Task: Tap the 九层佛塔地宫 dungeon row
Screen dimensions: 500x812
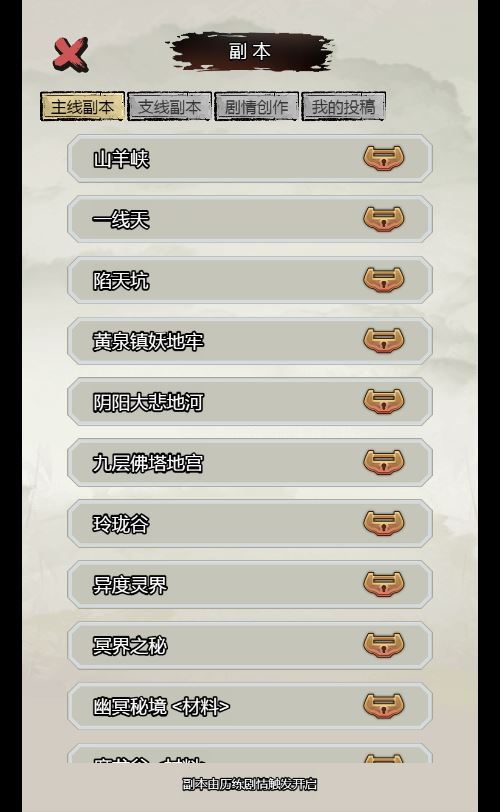Action: tap(249, 462)
